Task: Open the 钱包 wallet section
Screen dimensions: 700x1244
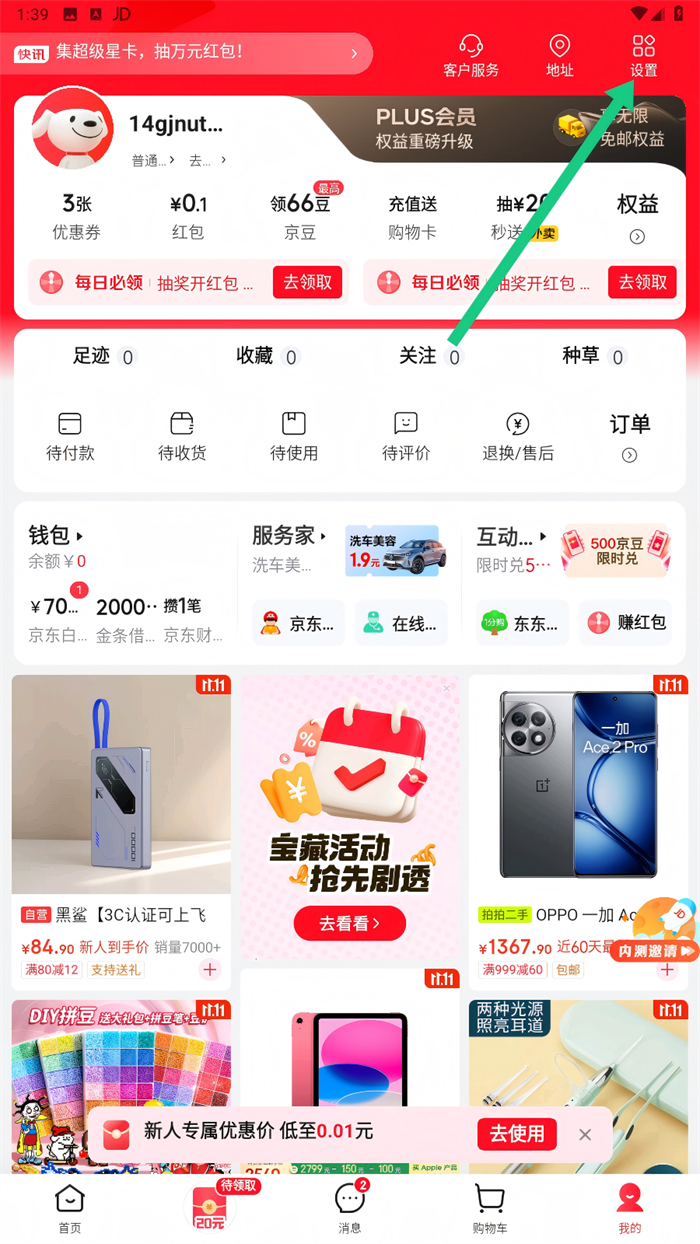Action: coord(56,536)
